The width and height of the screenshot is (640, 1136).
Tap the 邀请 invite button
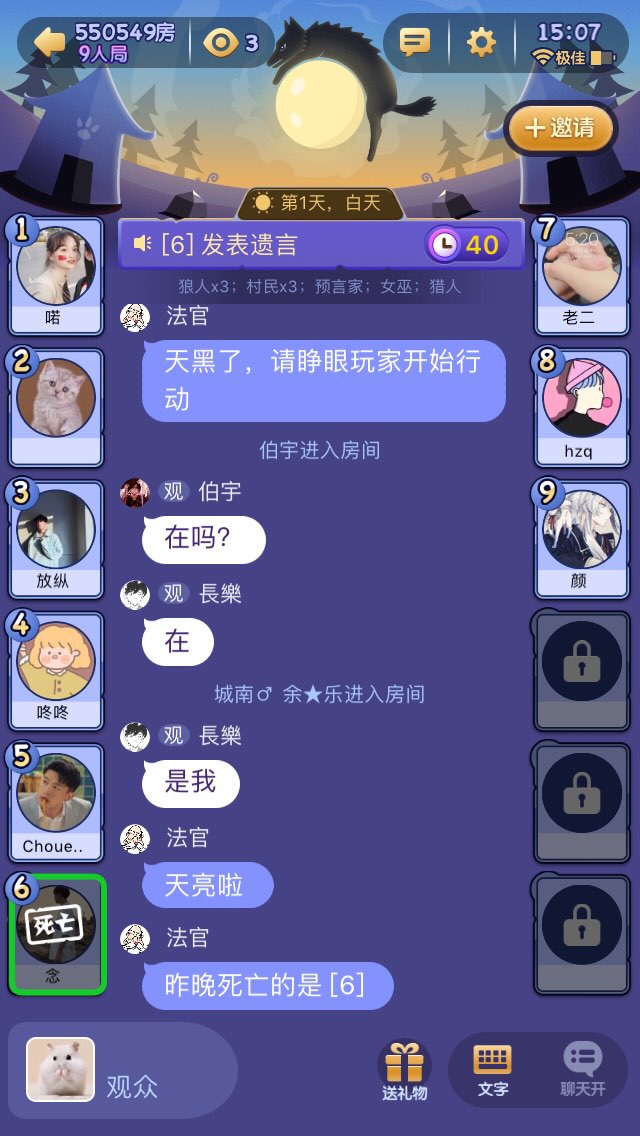tap(560, 128)
